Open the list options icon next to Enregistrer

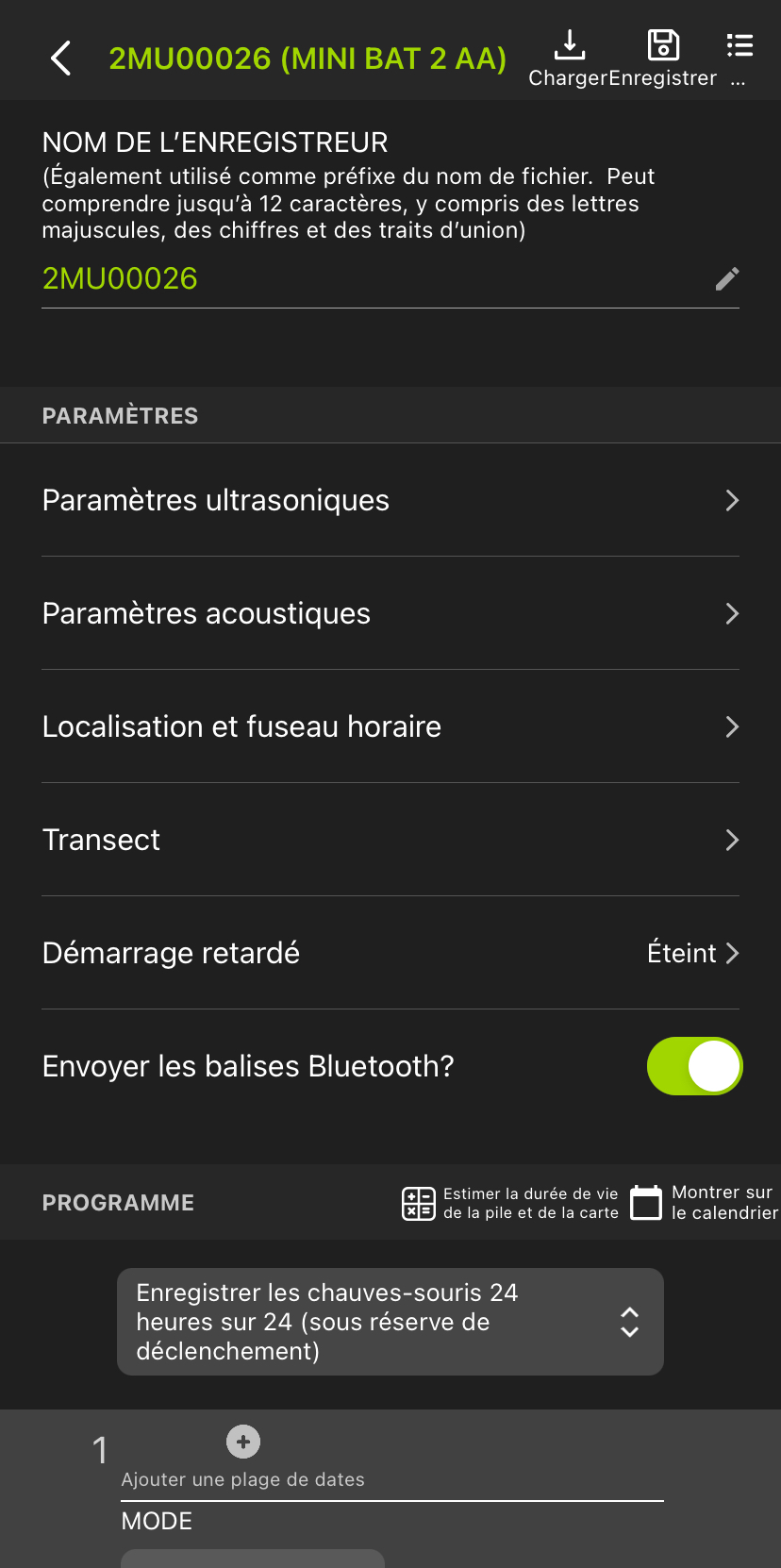[739, 42]
